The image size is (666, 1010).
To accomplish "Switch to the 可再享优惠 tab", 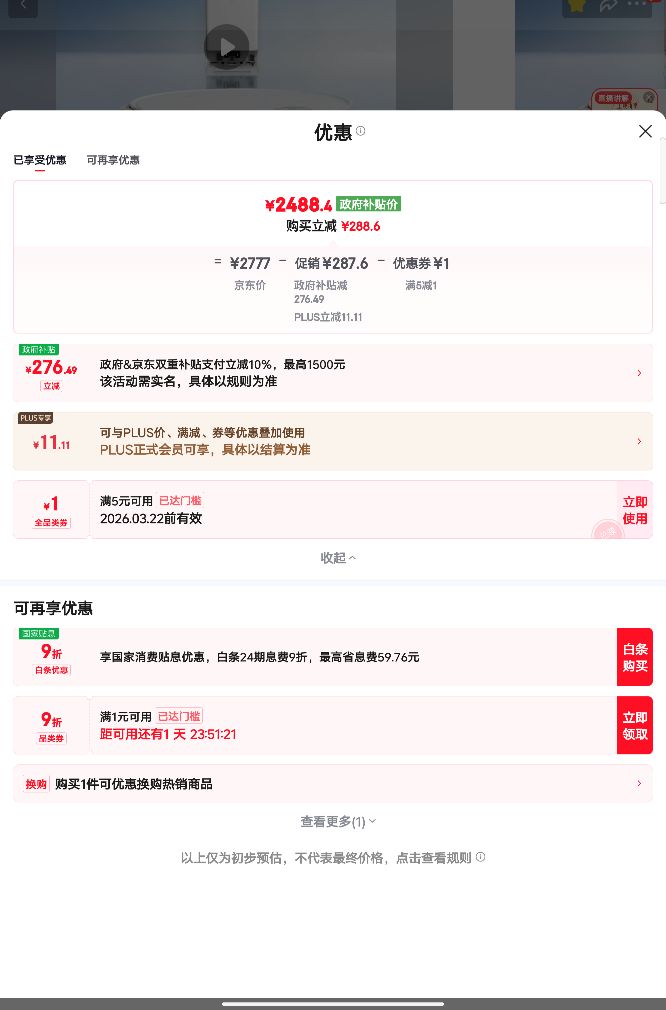I will pyautogui.click(x=113, y=160).
